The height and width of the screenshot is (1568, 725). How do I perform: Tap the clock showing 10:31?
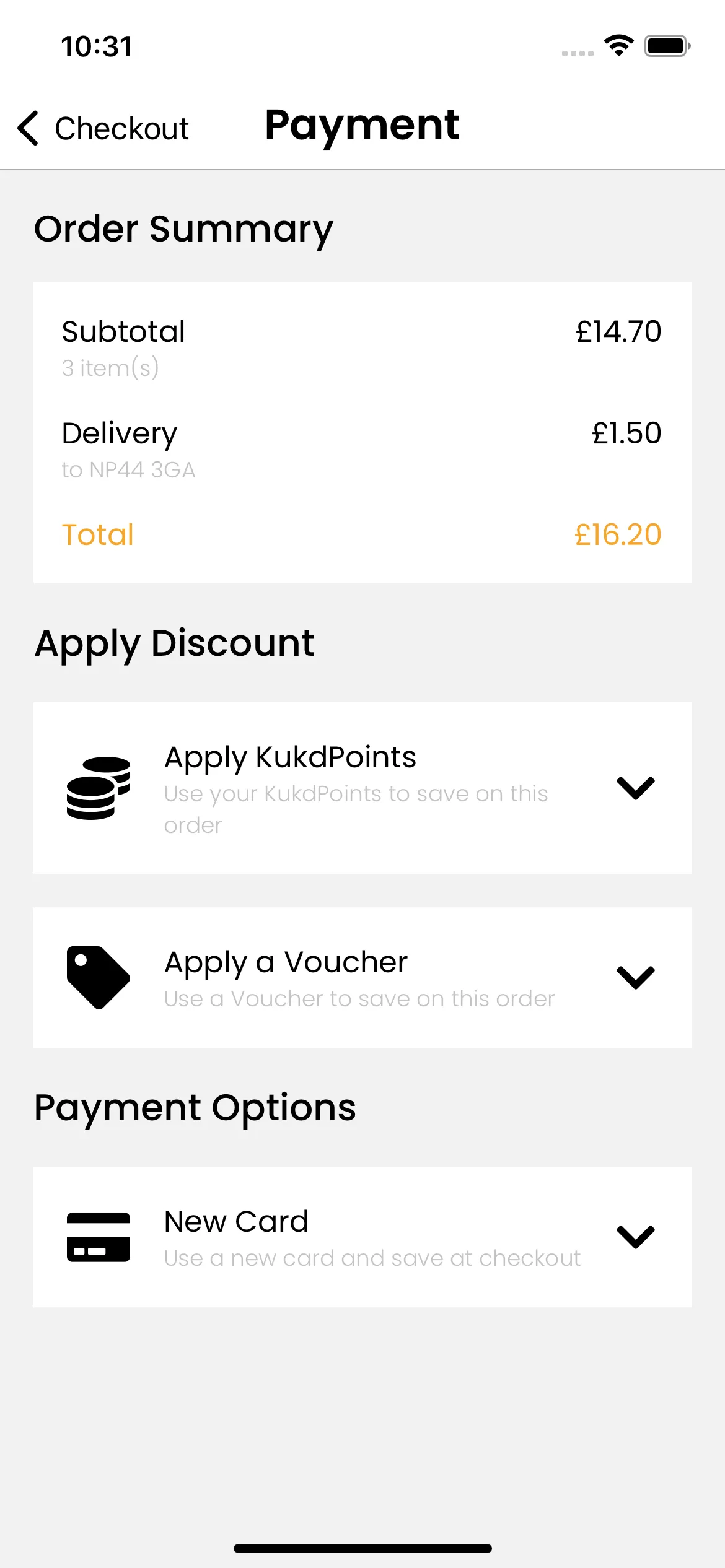pos(96,46)
